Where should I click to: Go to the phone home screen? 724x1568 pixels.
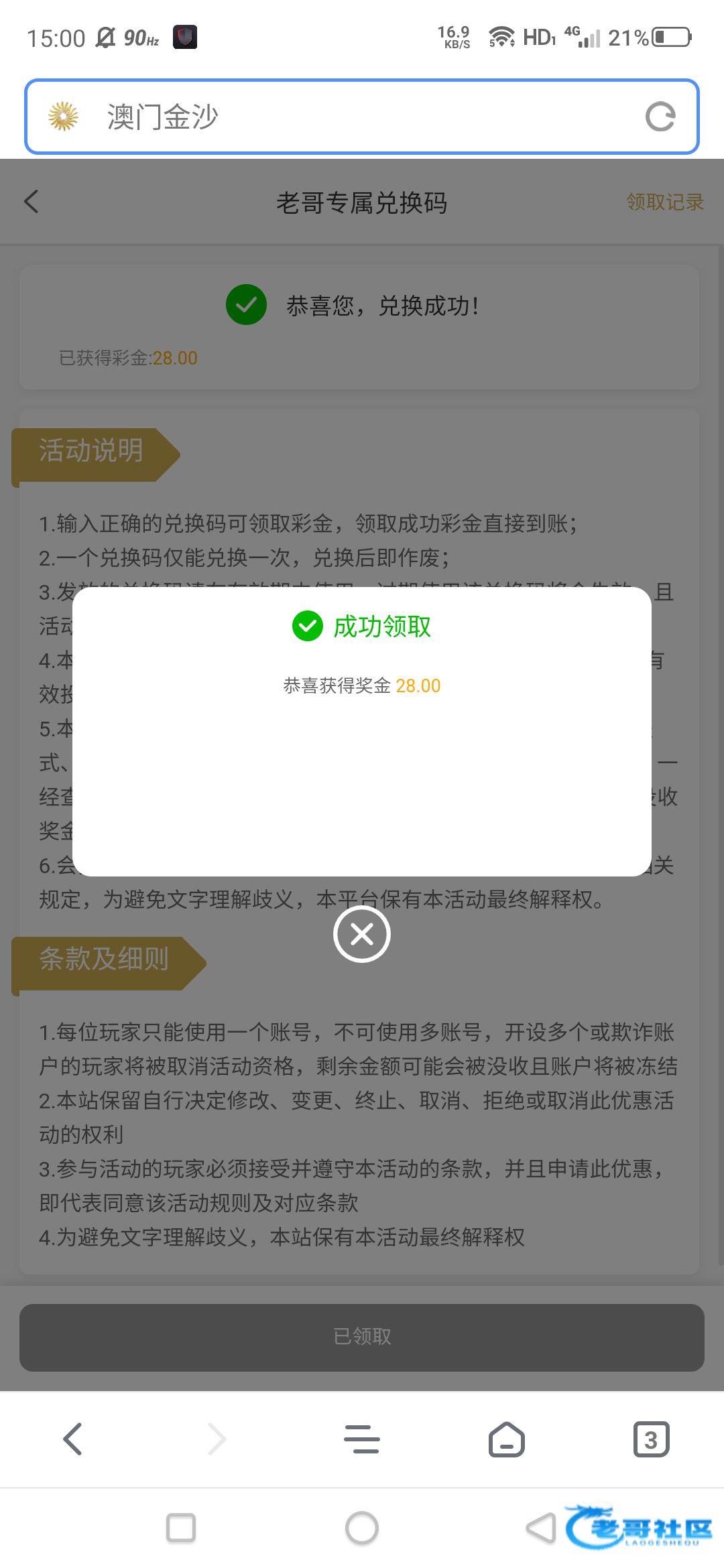tap(361, 1528)
